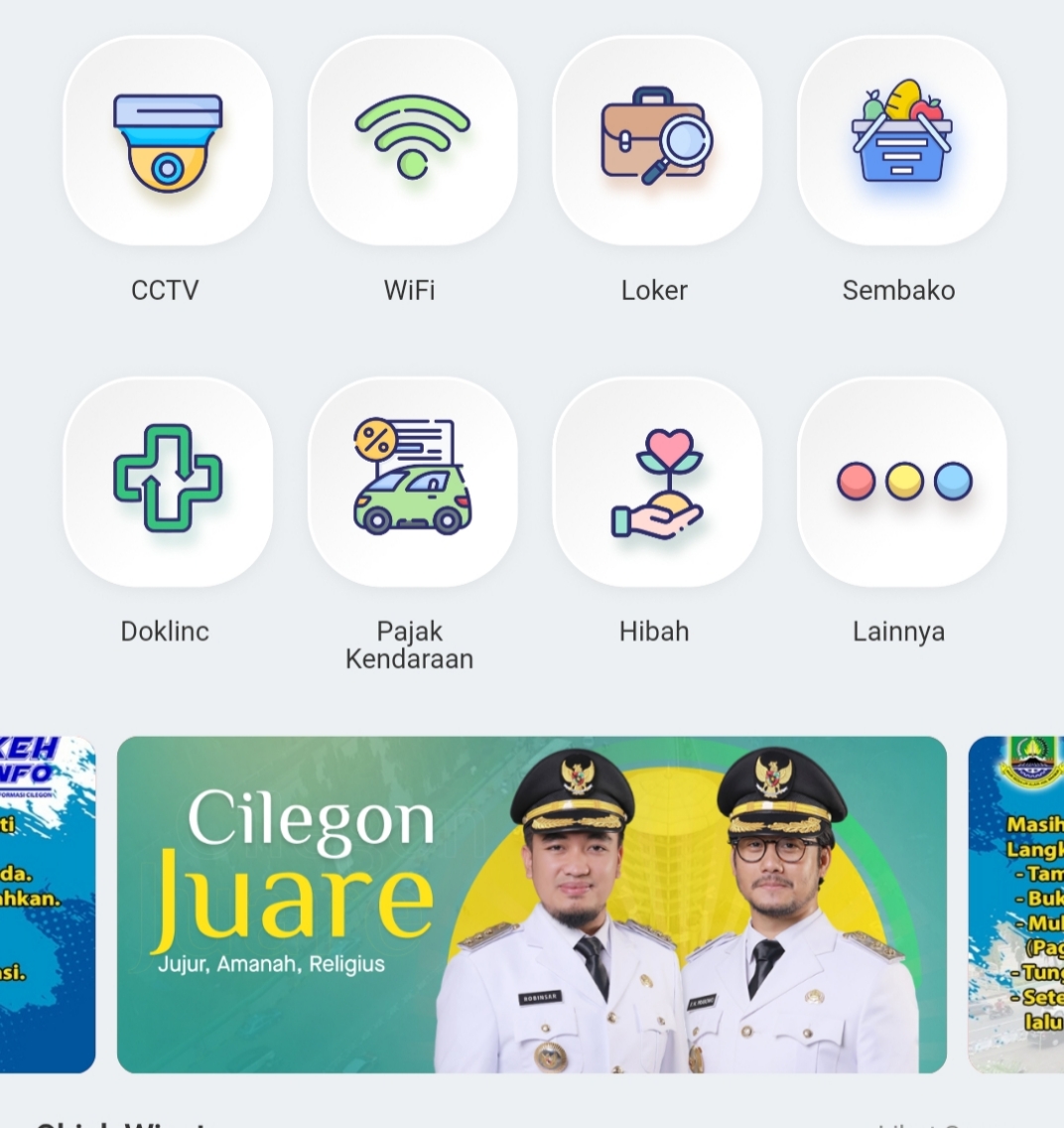Open Pajak Kendaraan vehicle tax
Image resolution: width=1064 pixels, height=1128 pixels.
point(412,482)
